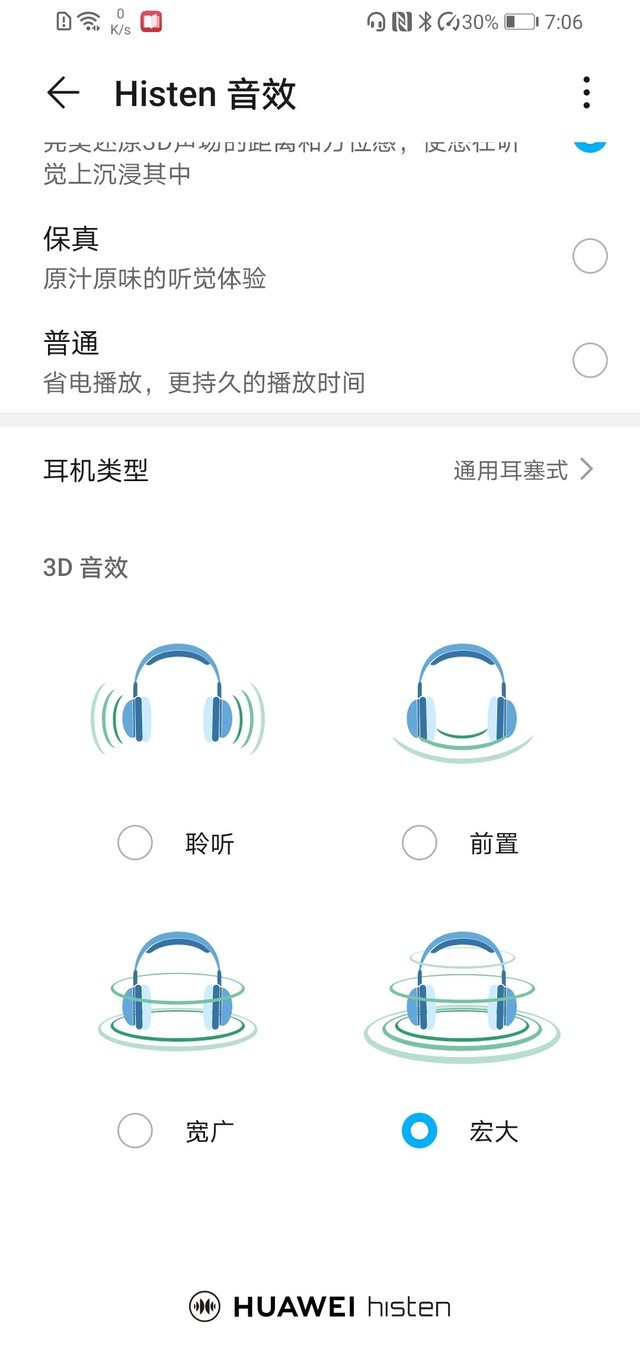Open 耳机类型 headset type setting
640x1351 pixels.
pyautogui.click(x=320, y=470)
